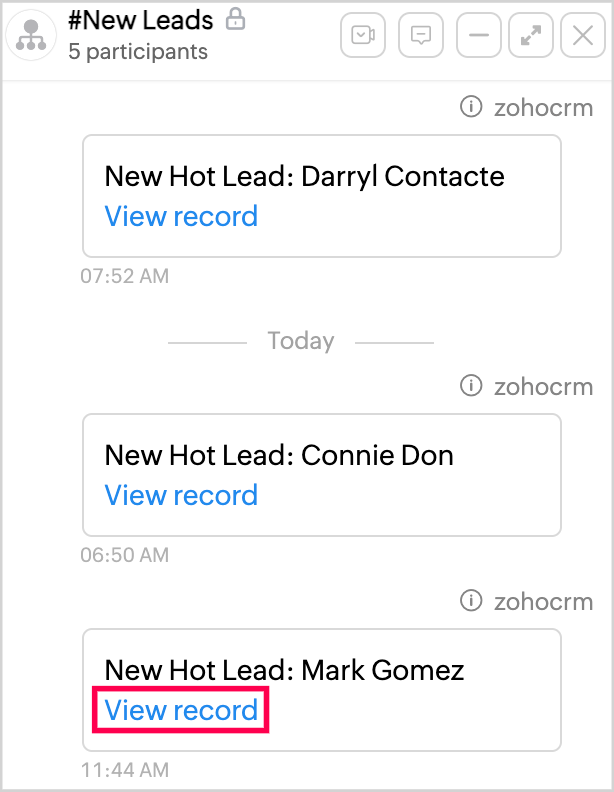Image resolution: width=614 pixels, height=792 pixels.
Task: Tap the info icon above Connie Don's message
Action: point(470,386)
